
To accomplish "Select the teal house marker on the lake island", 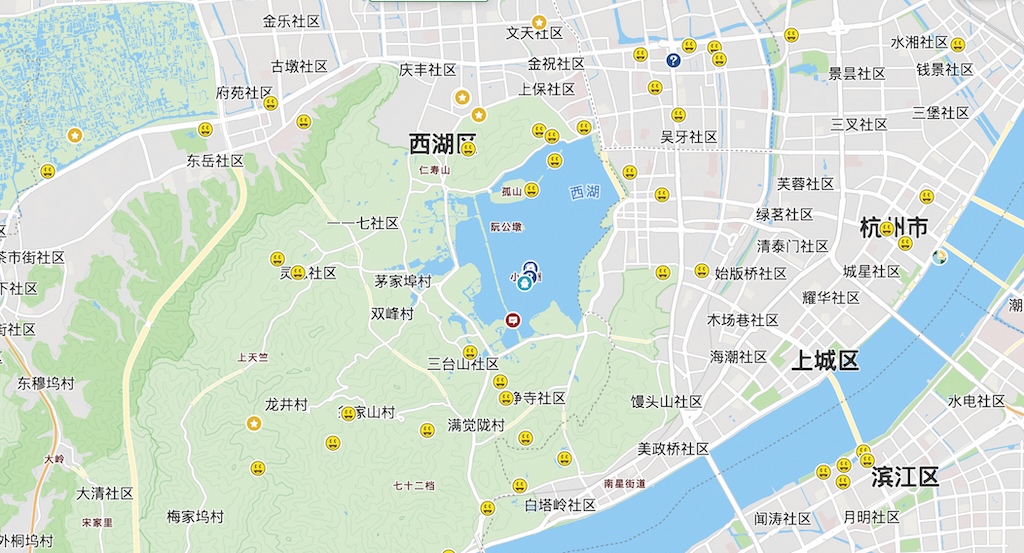I will [x=524, y=283].
